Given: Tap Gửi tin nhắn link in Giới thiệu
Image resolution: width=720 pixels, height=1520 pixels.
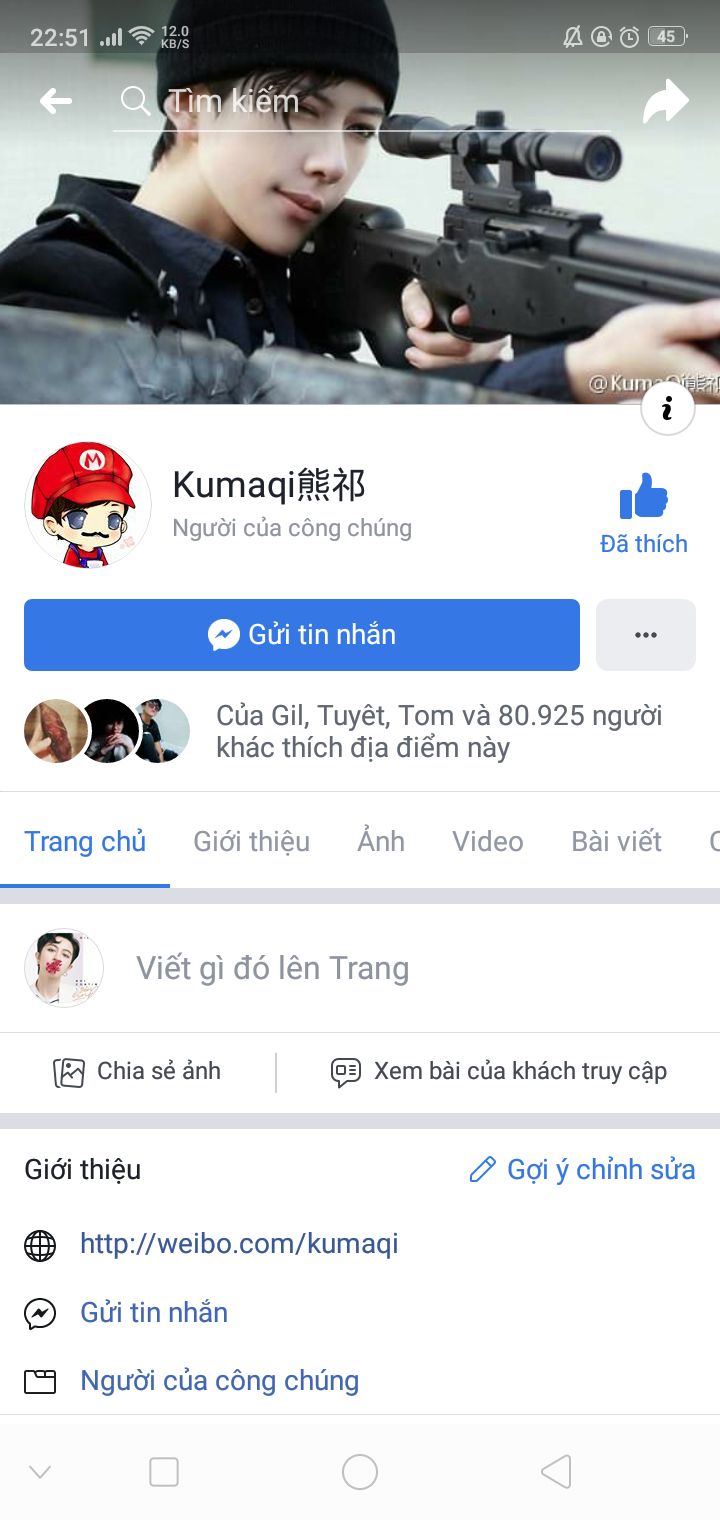Looking at the screenshot, I should tap(154, 1312).
